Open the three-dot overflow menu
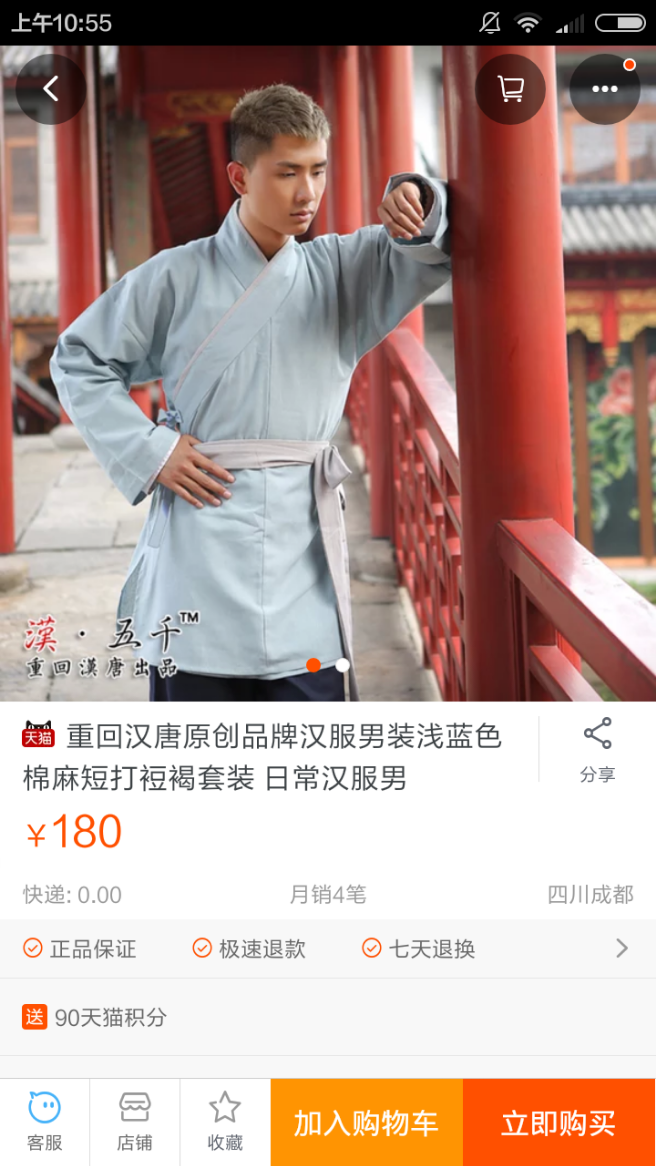 (604, 89)
